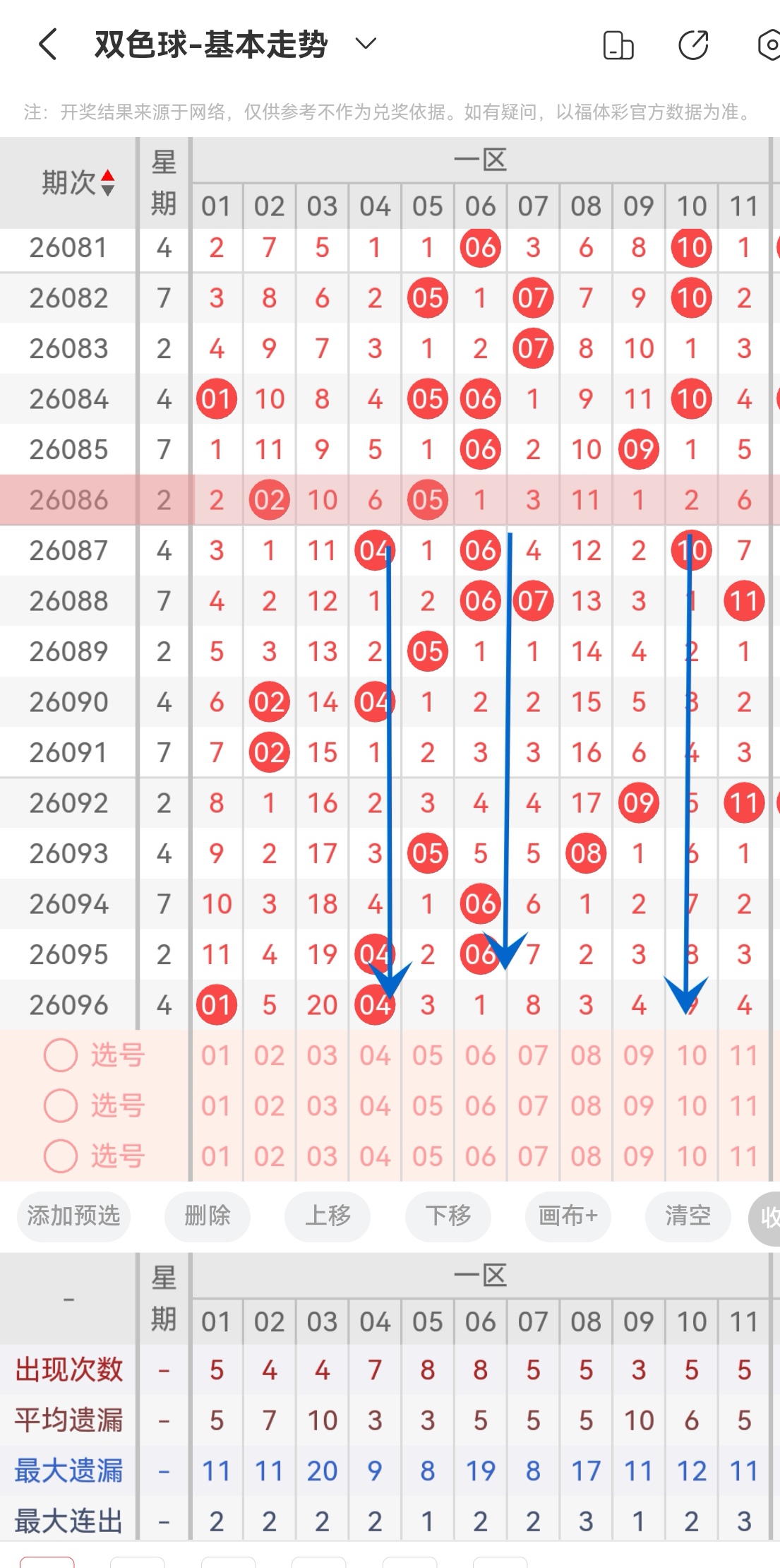Tap the 删除 button

208,1216
